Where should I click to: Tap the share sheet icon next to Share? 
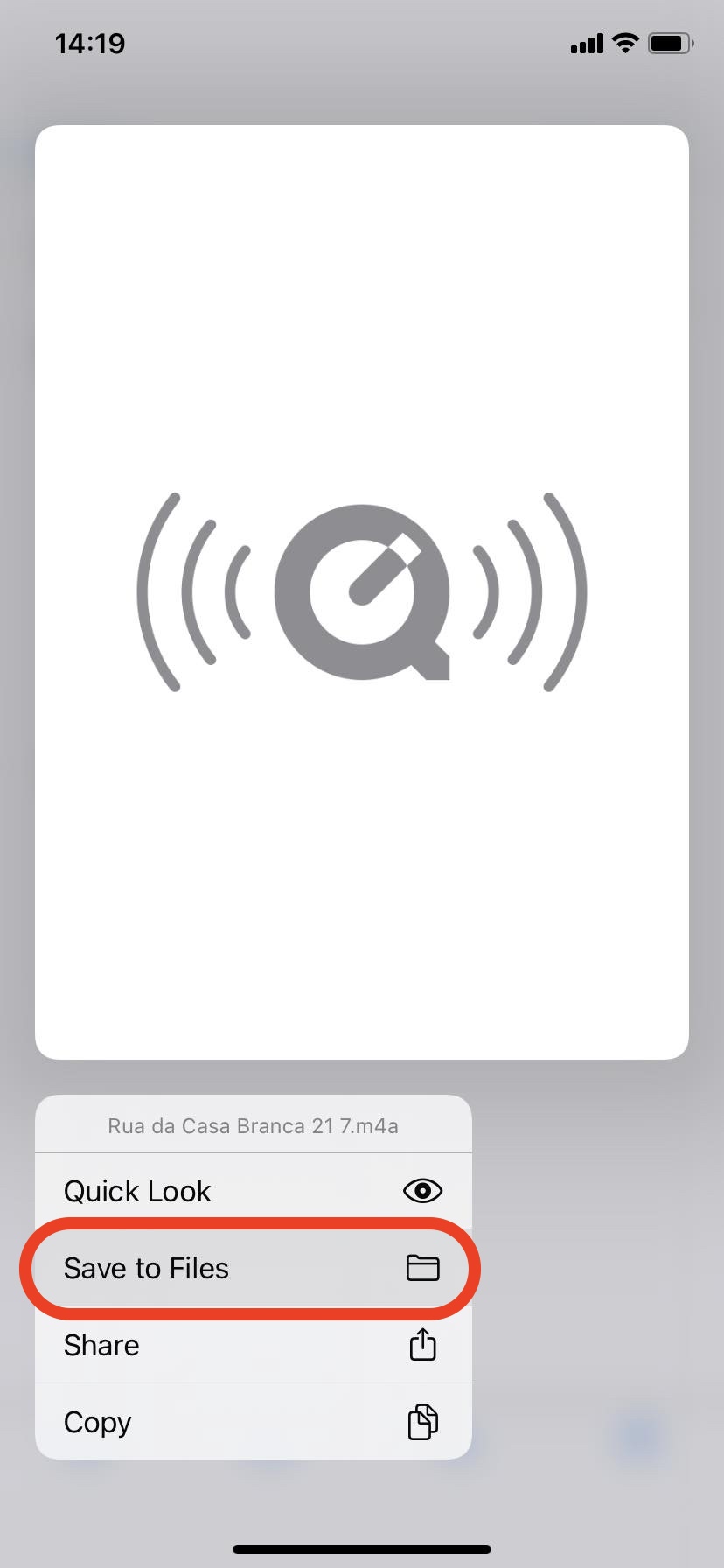pyautogui.click(x=422, y=1345)
